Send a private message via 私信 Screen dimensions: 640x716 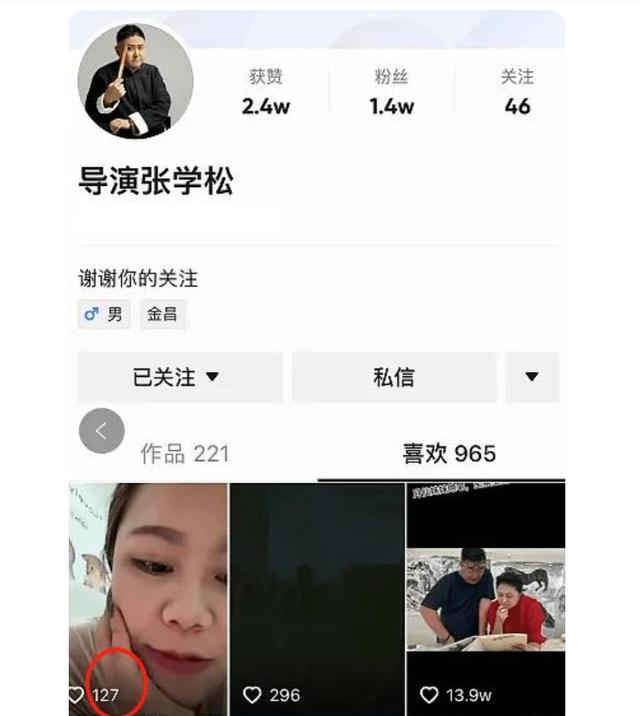(x=393, y=377)
